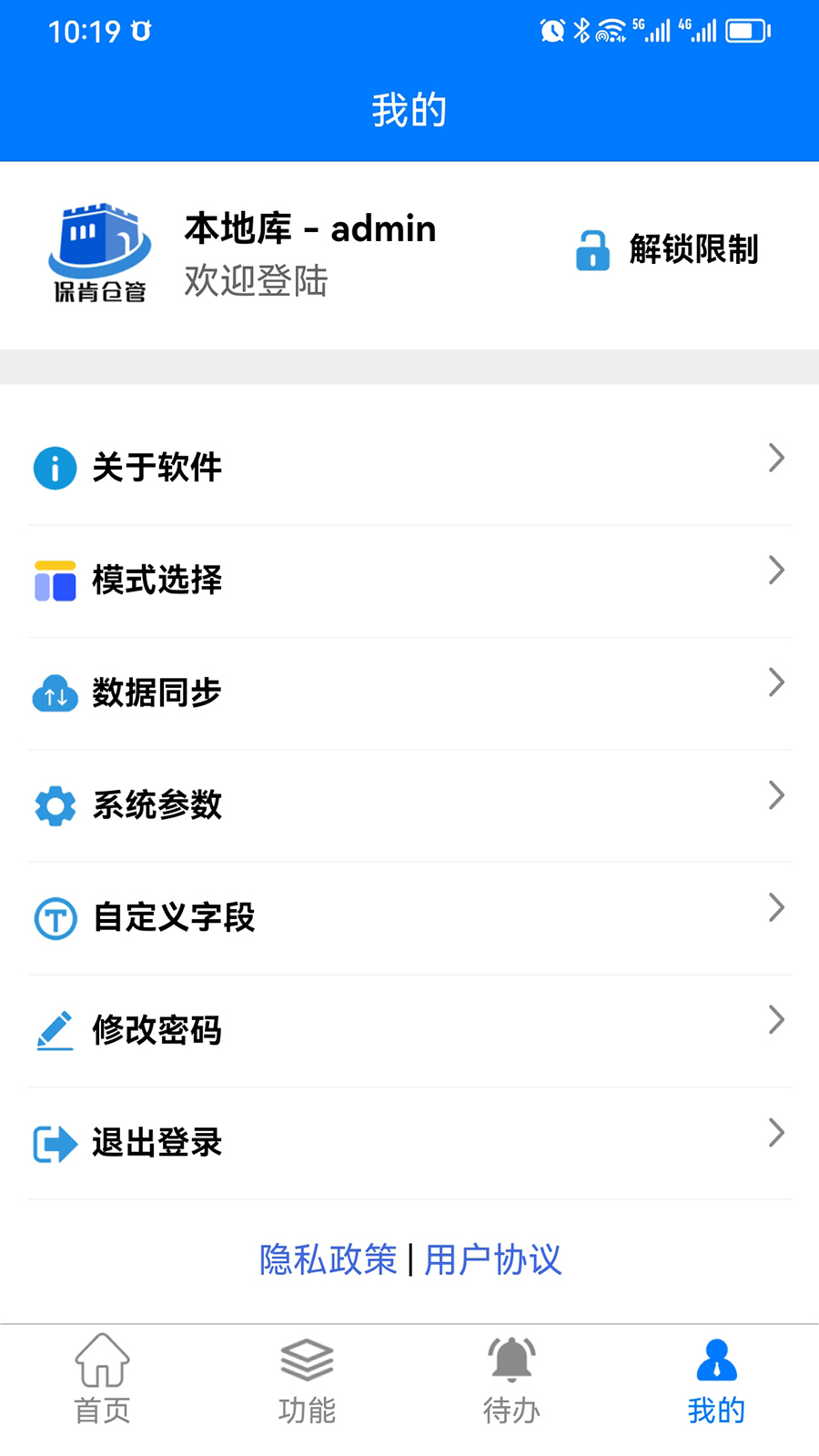Tap the 退出登录 exit icon
This screenshot has width=819, height=1456.
[x=54, y=1143]
